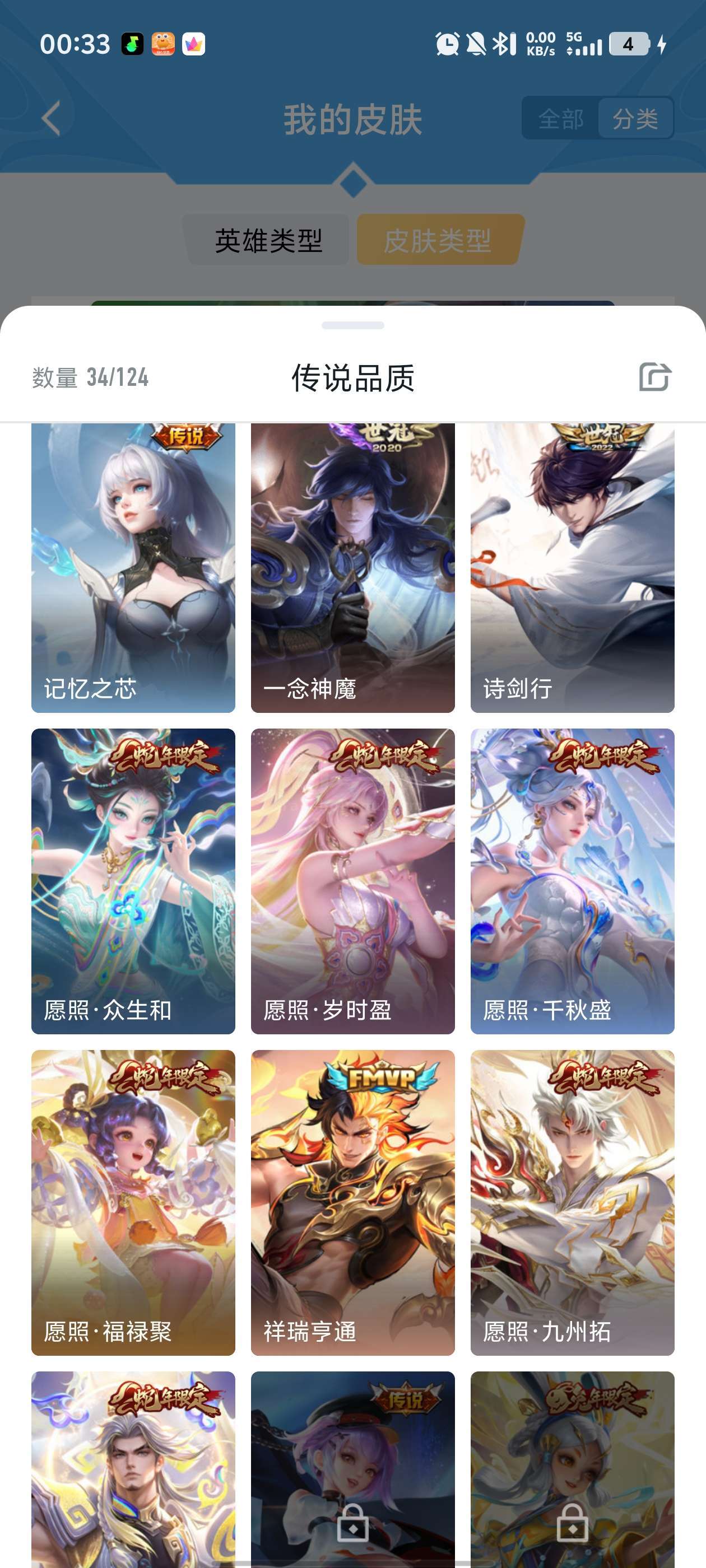This screenshot has height=1568, width=706.
Task: Open the 愿照·众生和 skin card
Action: click(133, 881)
